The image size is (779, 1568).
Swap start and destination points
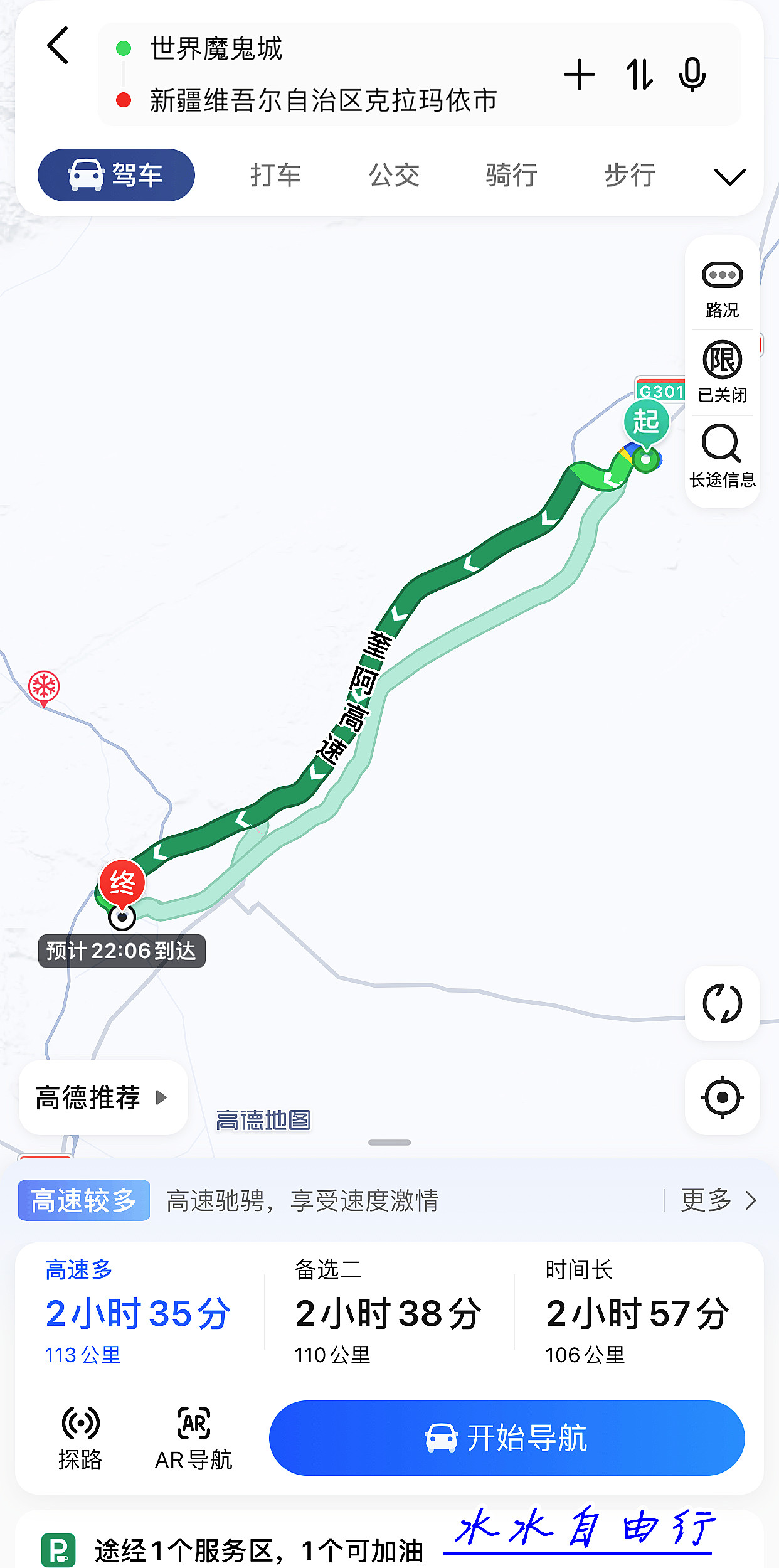click(x=639, y=75)
